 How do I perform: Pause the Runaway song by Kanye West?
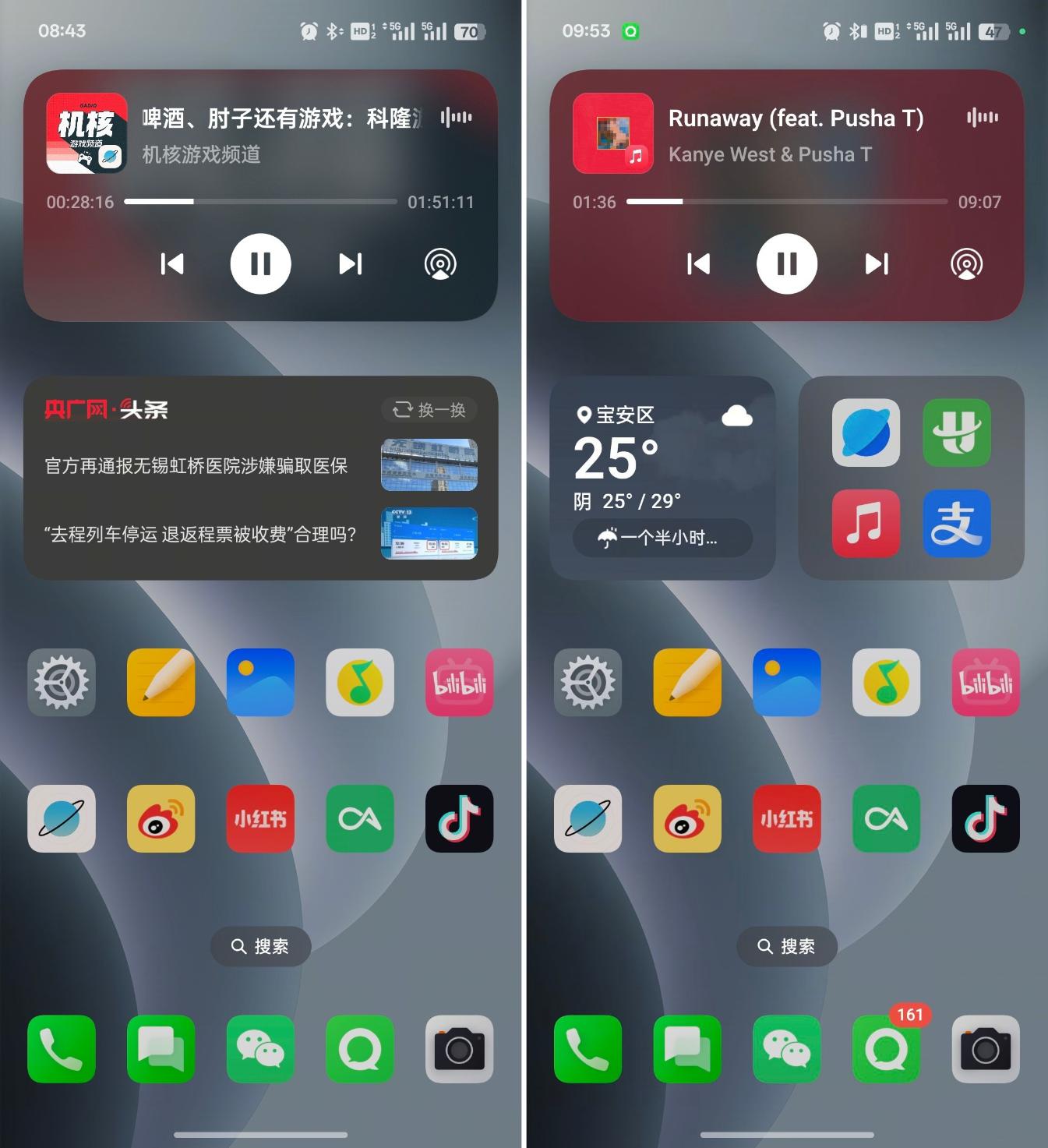click(x=786, y=263)
